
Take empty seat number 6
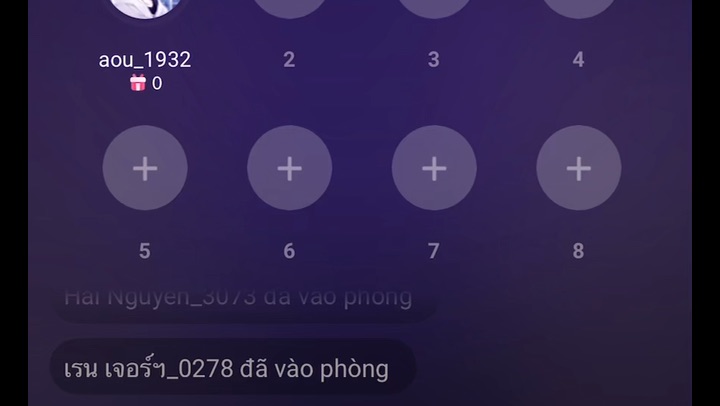tap(289, 168)
